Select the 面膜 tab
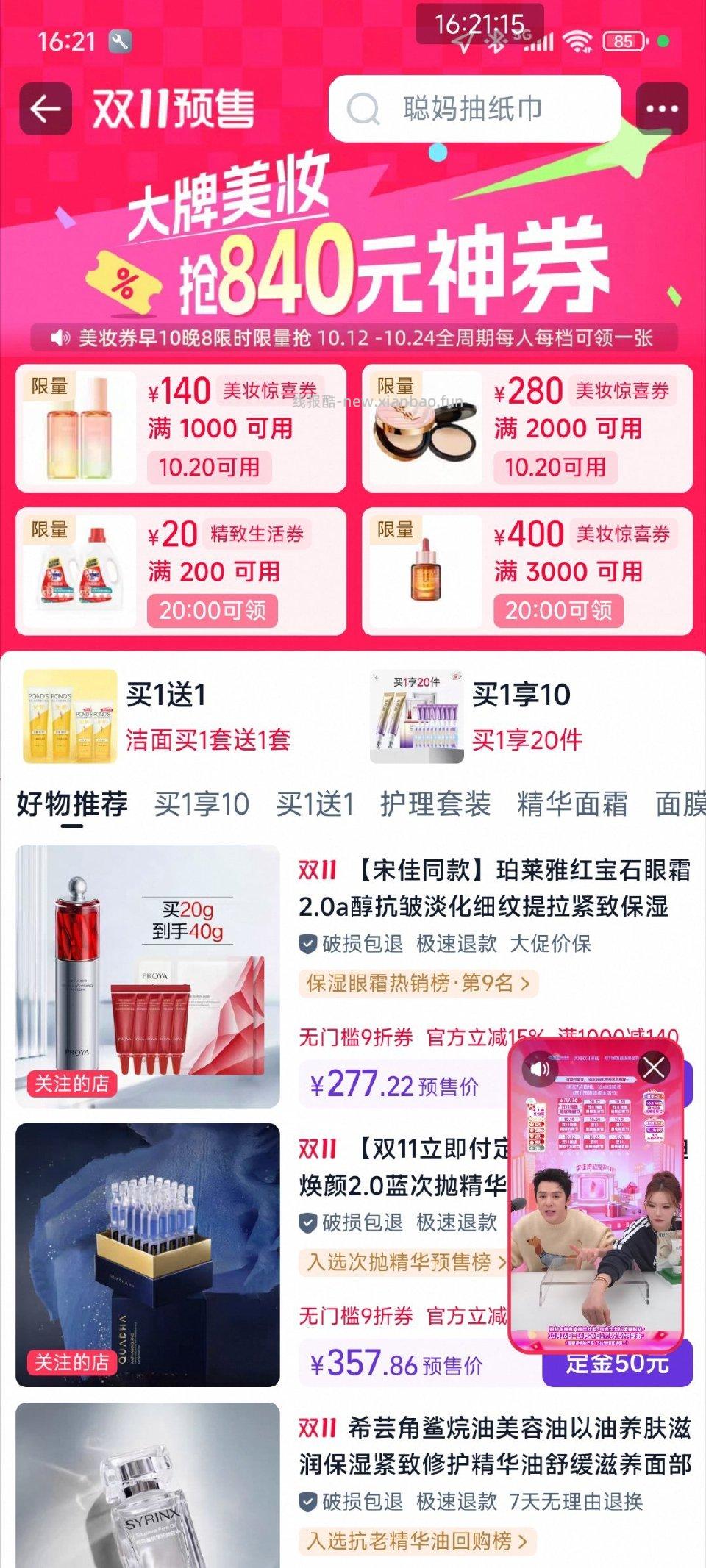This screenshot has width=706, height=1568. 680,804
